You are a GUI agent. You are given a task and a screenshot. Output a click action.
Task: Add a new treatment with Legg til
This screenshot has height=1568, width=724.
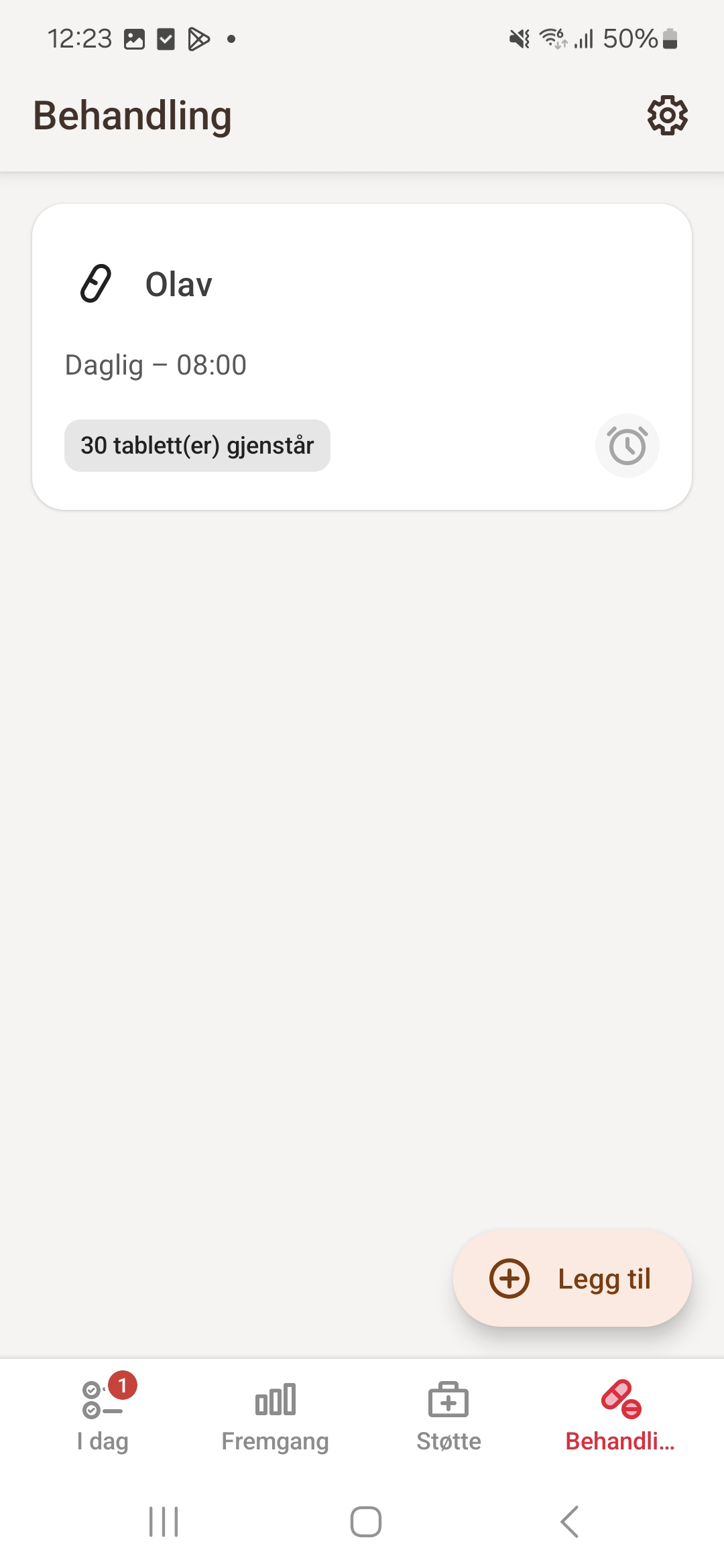(572, 1279)
